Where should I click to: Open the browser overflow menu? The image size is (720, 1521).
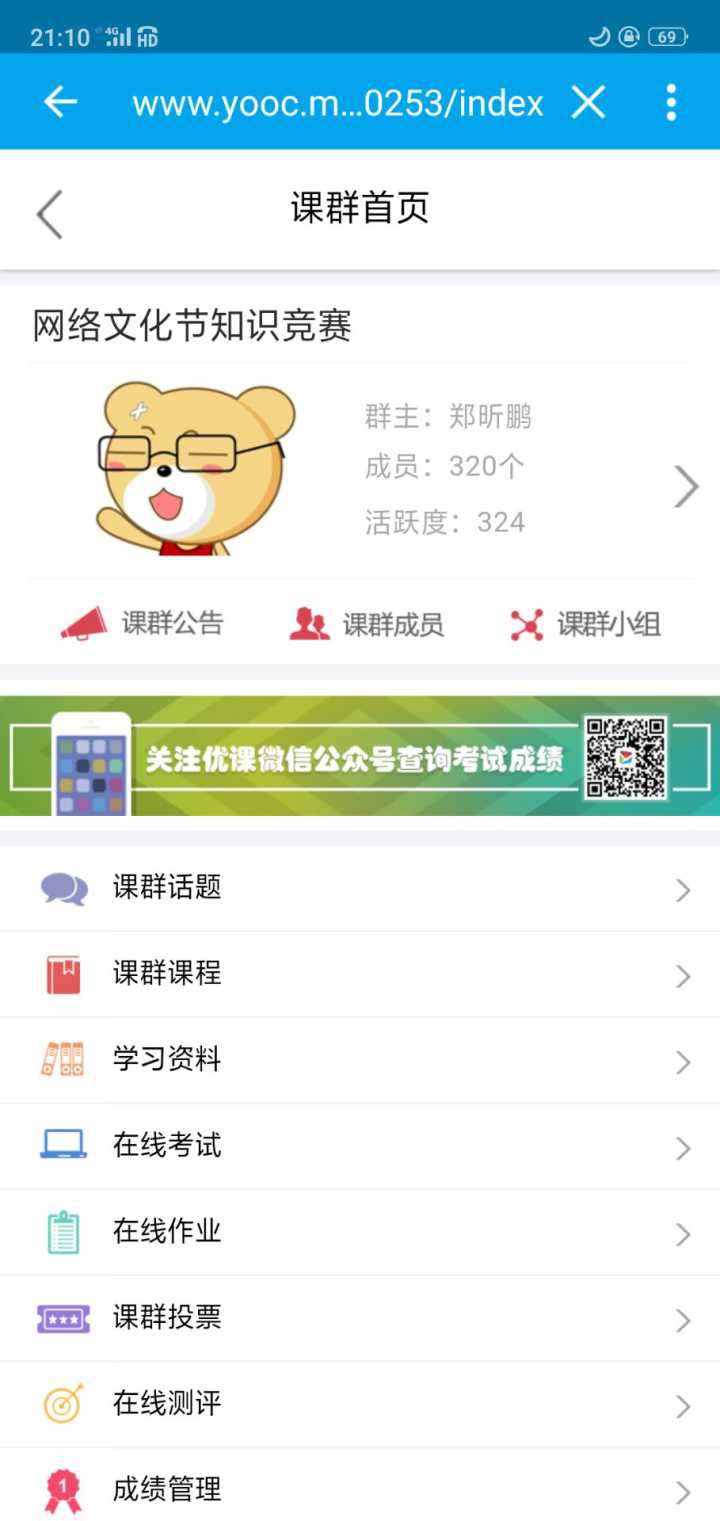pos(671,102)
